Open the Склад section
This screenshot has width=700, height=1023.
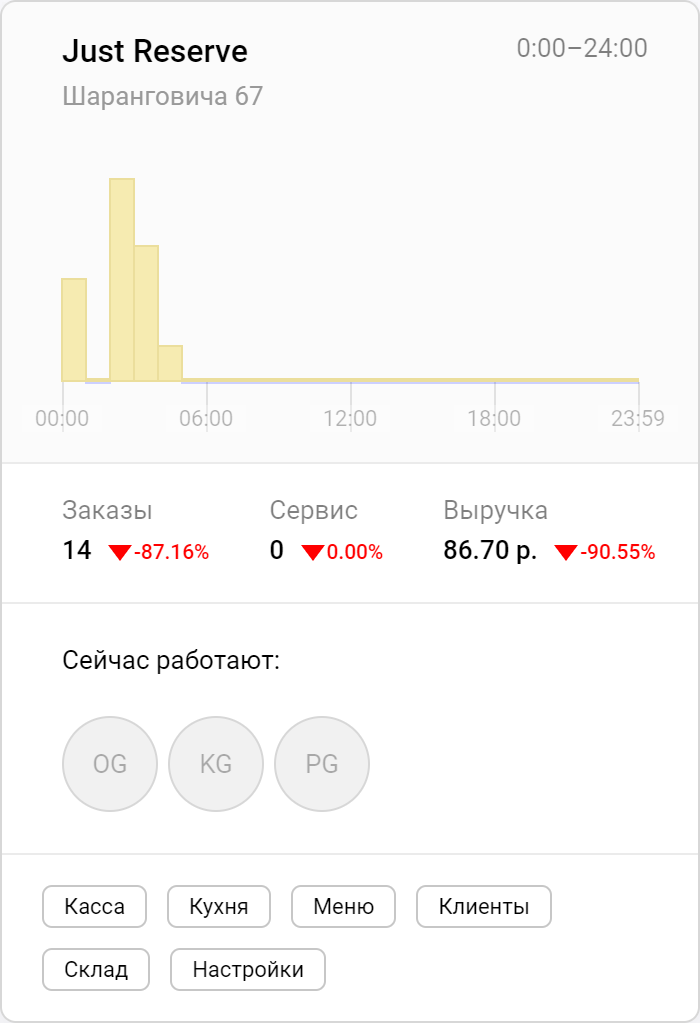coord(96,969)
